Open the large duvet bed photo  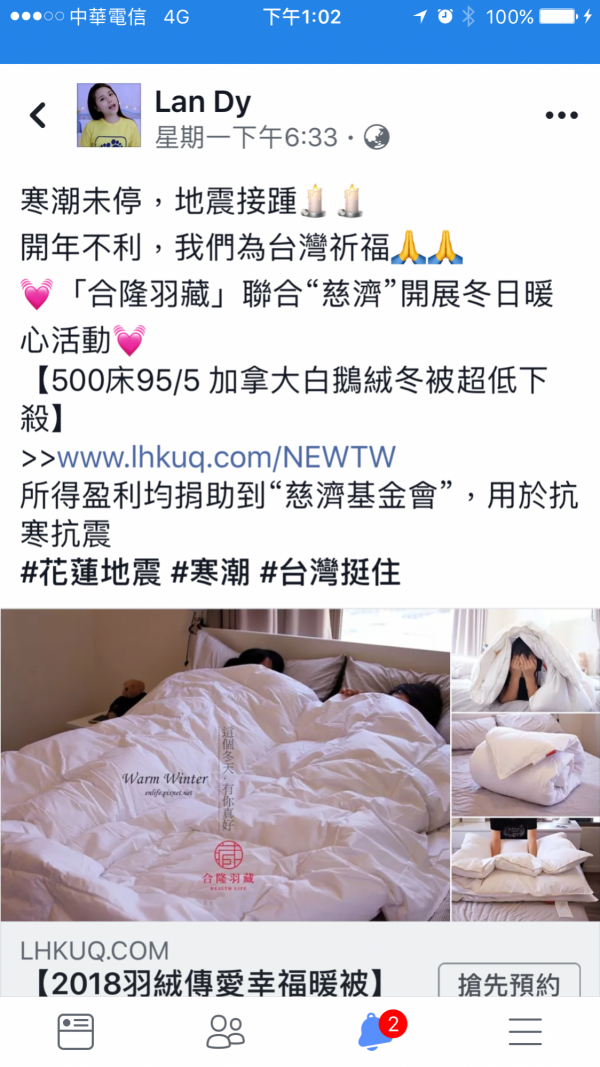pos(224,765)
